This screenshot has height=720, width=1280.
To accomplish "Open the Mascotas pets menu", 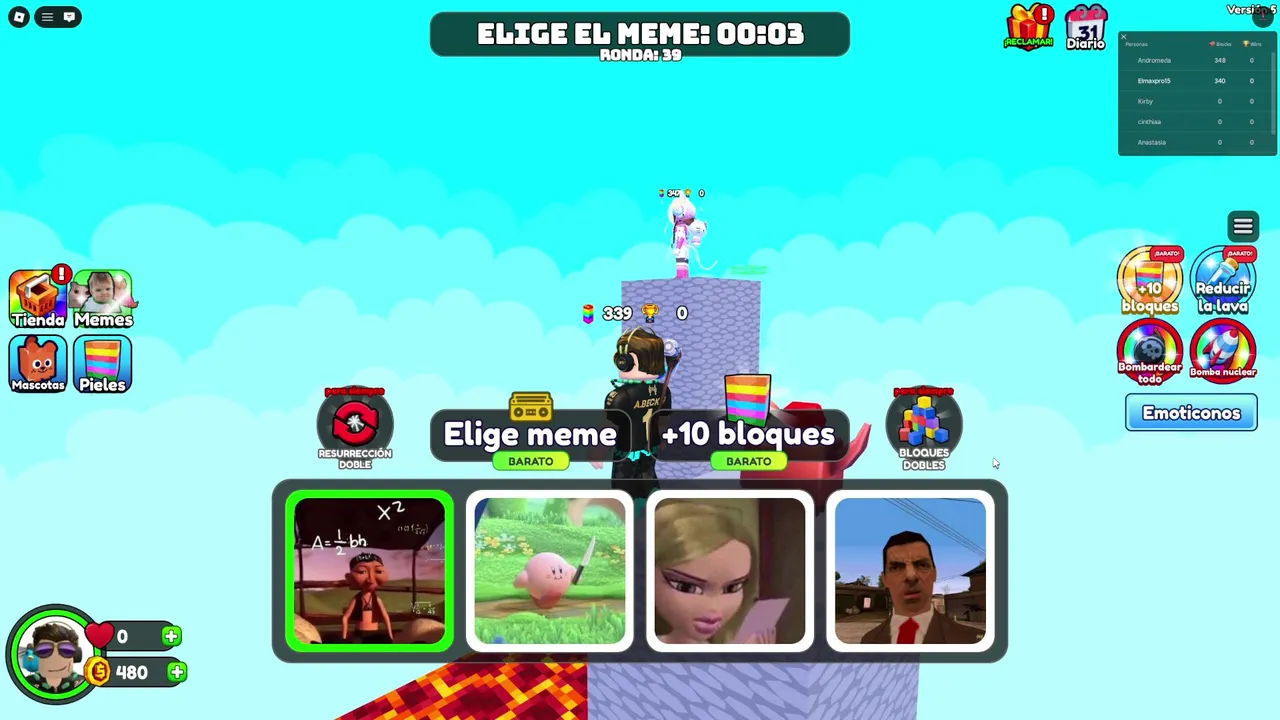I will coord(38,364).
